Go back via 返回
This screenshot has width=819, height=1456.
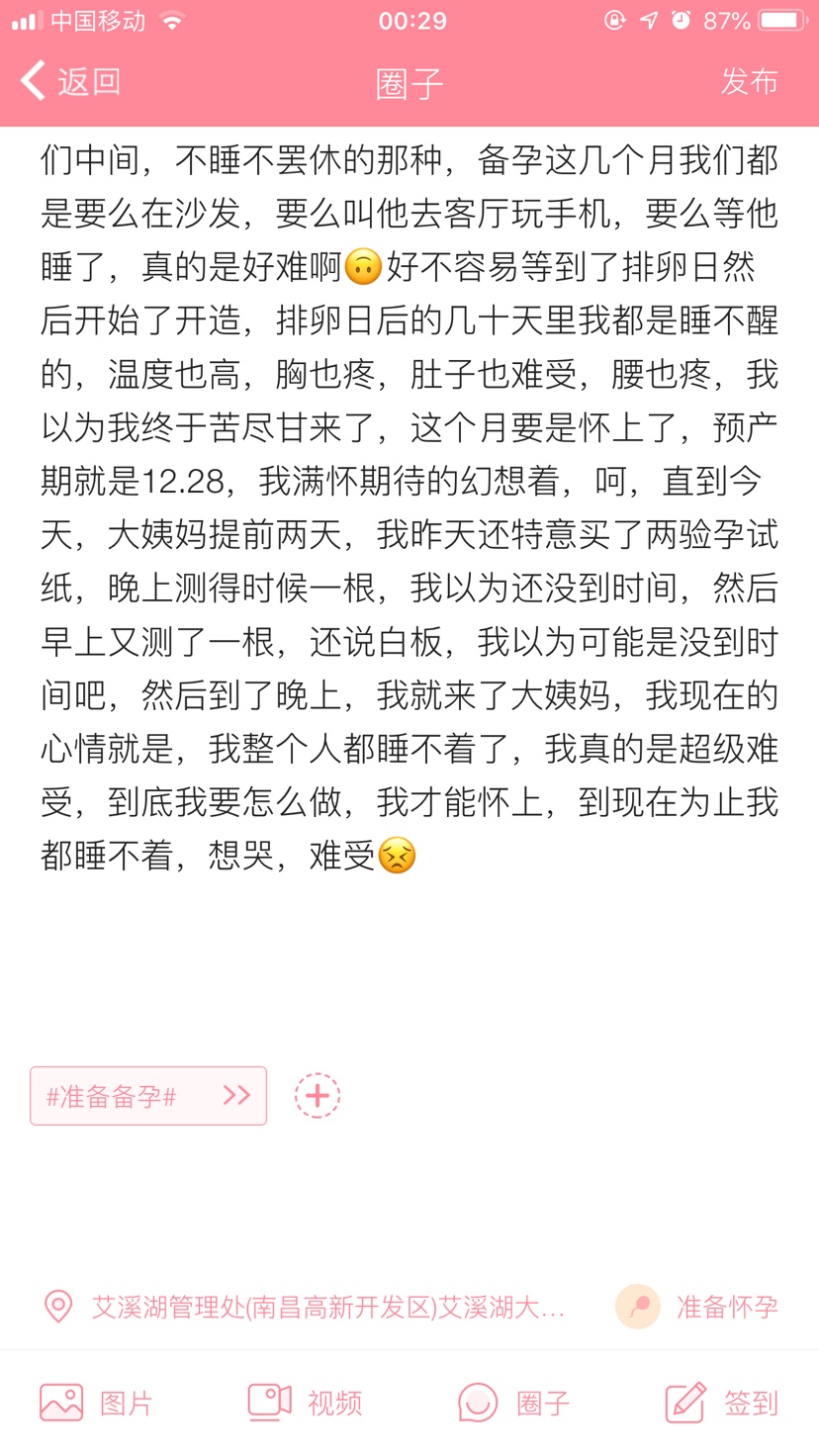point(71,81)
